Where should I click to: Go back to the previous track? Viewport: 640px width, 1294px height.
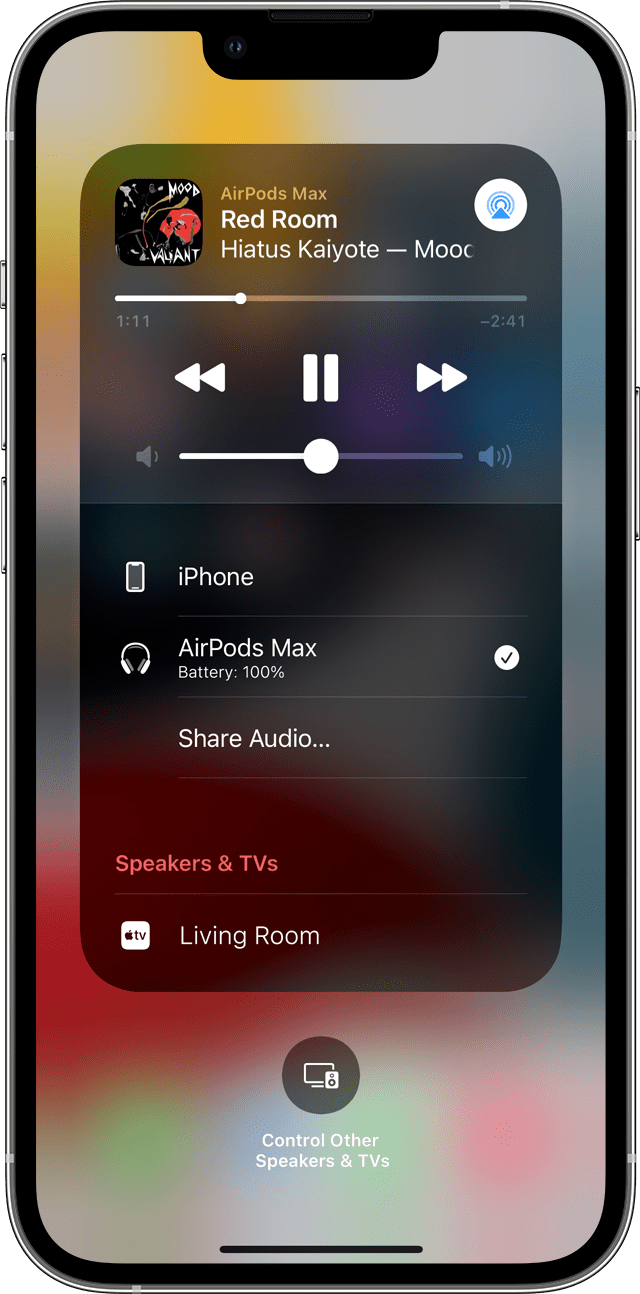pyautogui.click(x=200, y=378)
